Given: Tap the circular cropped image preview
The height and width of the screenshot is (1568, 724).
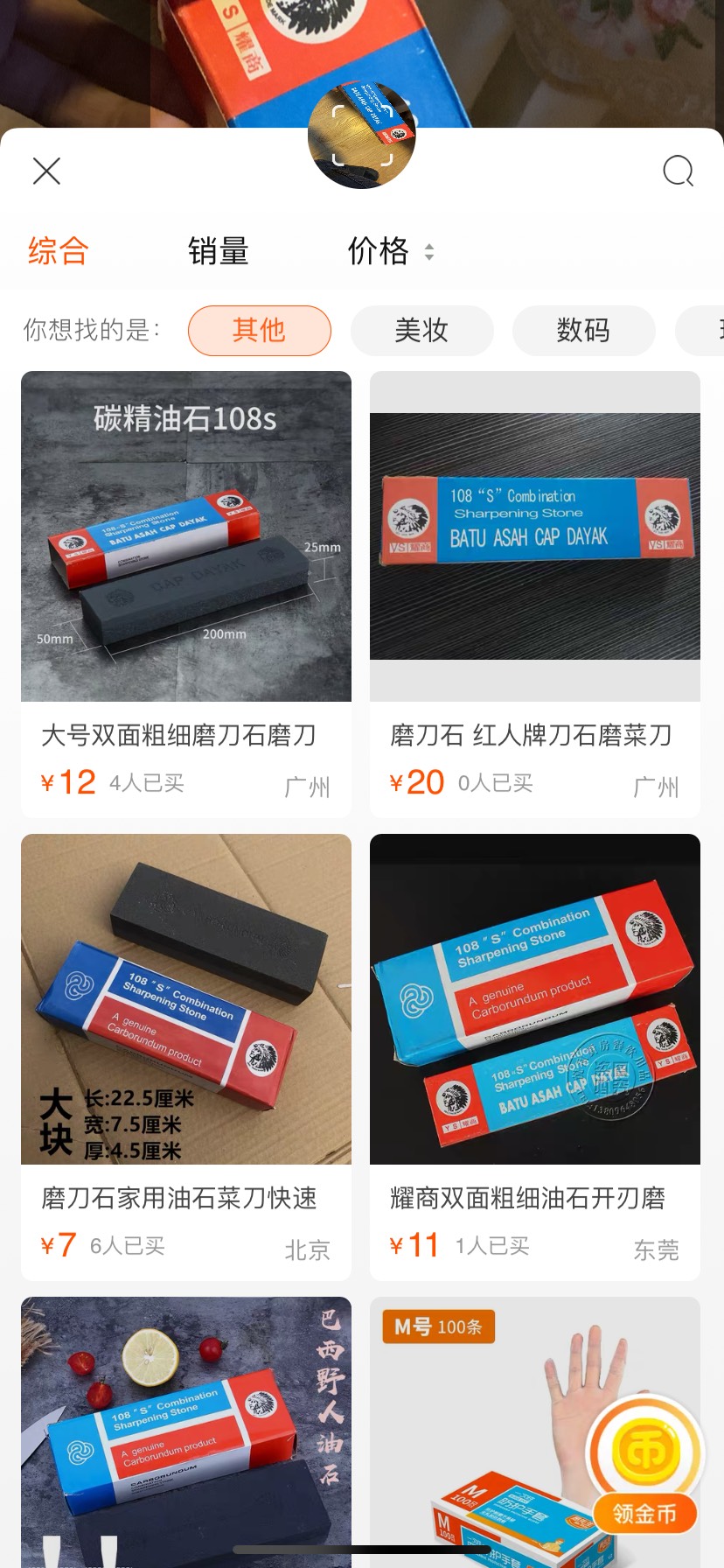Looking at the screenshot, I should (362, 135).
